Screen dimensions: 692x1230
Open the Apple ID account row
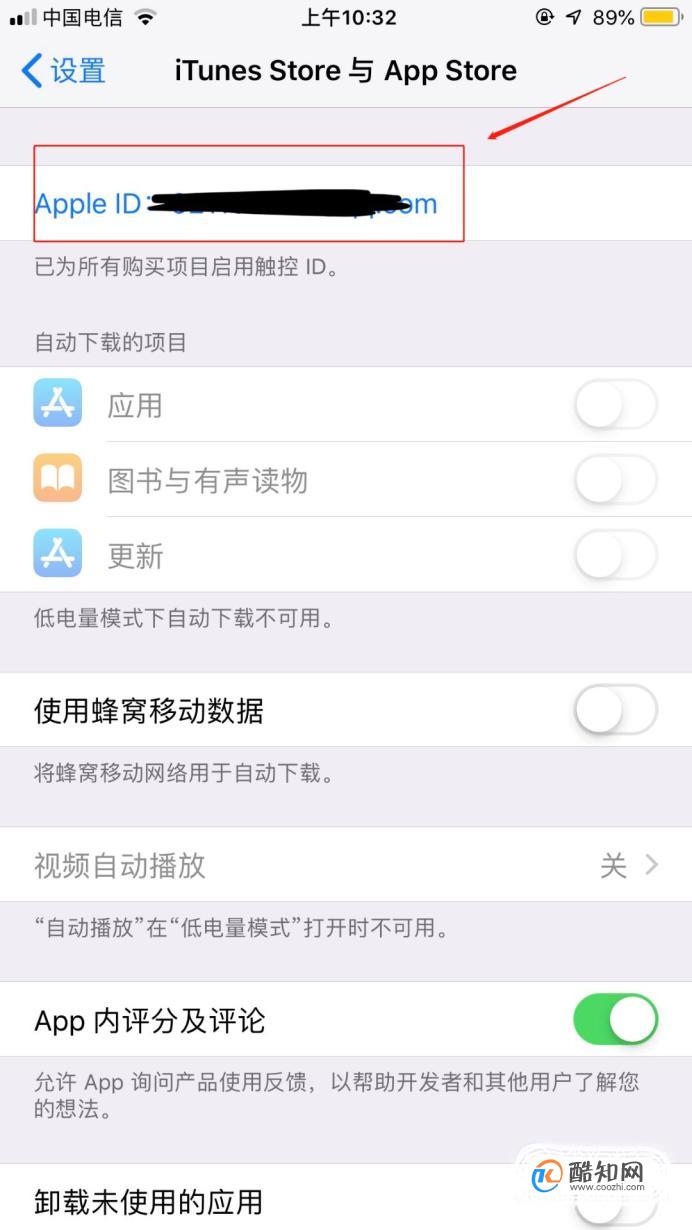pos(346,203)
